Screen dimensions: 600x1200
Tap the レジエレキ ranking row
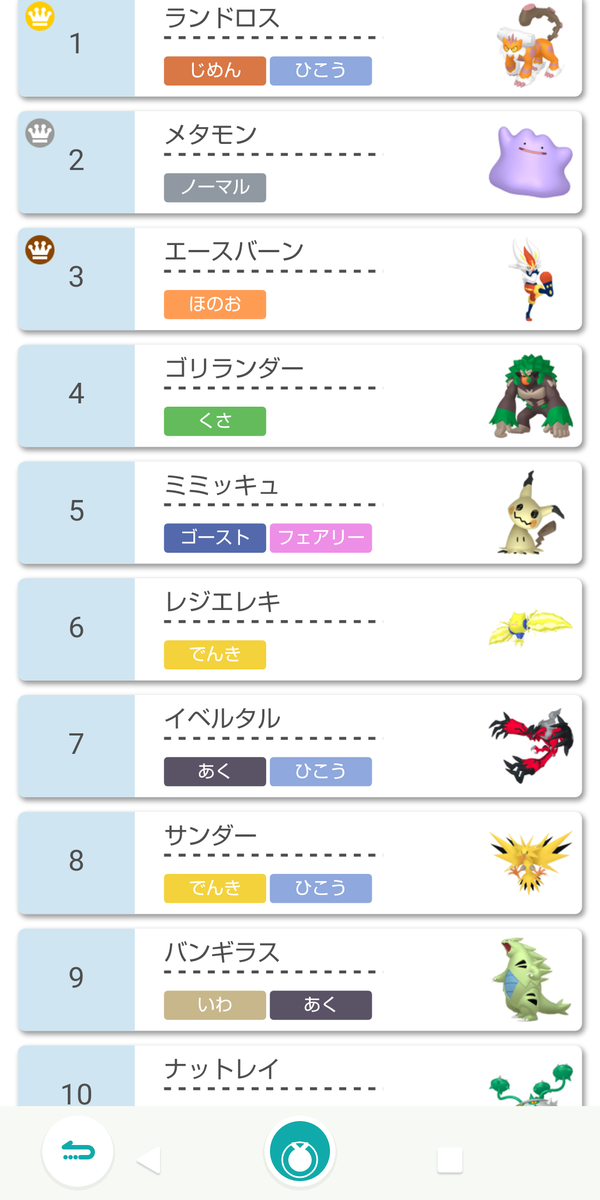click(x=300, y=629)
